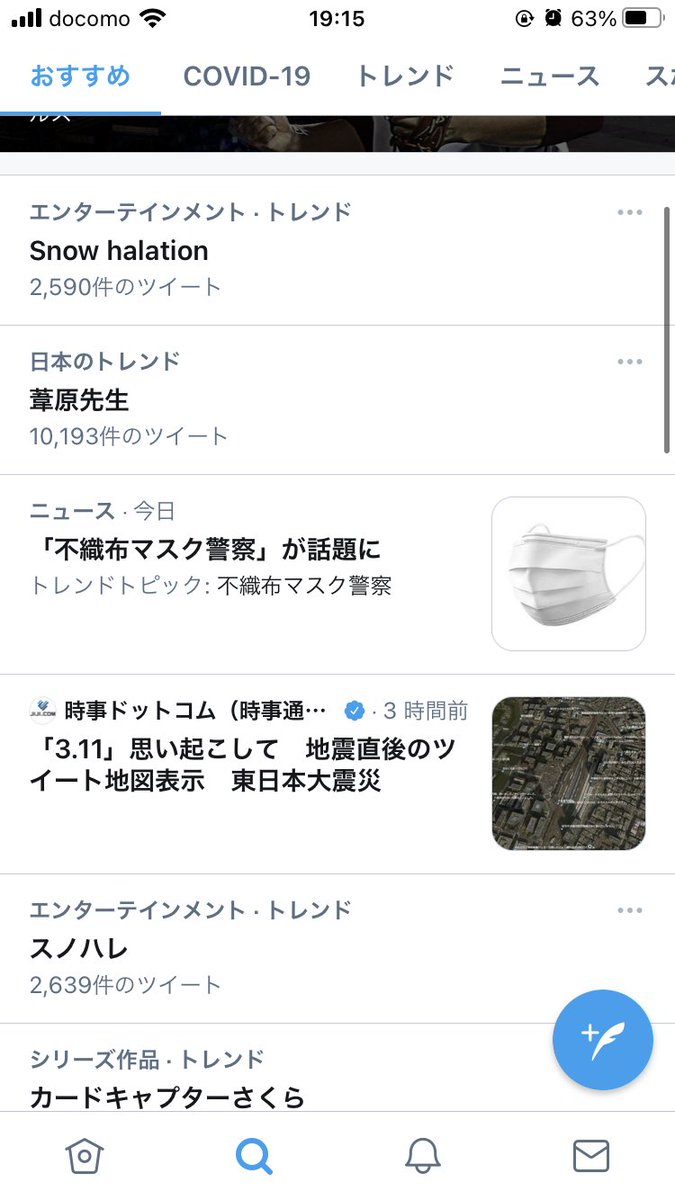Open the notifications bell

(422, 1156)
